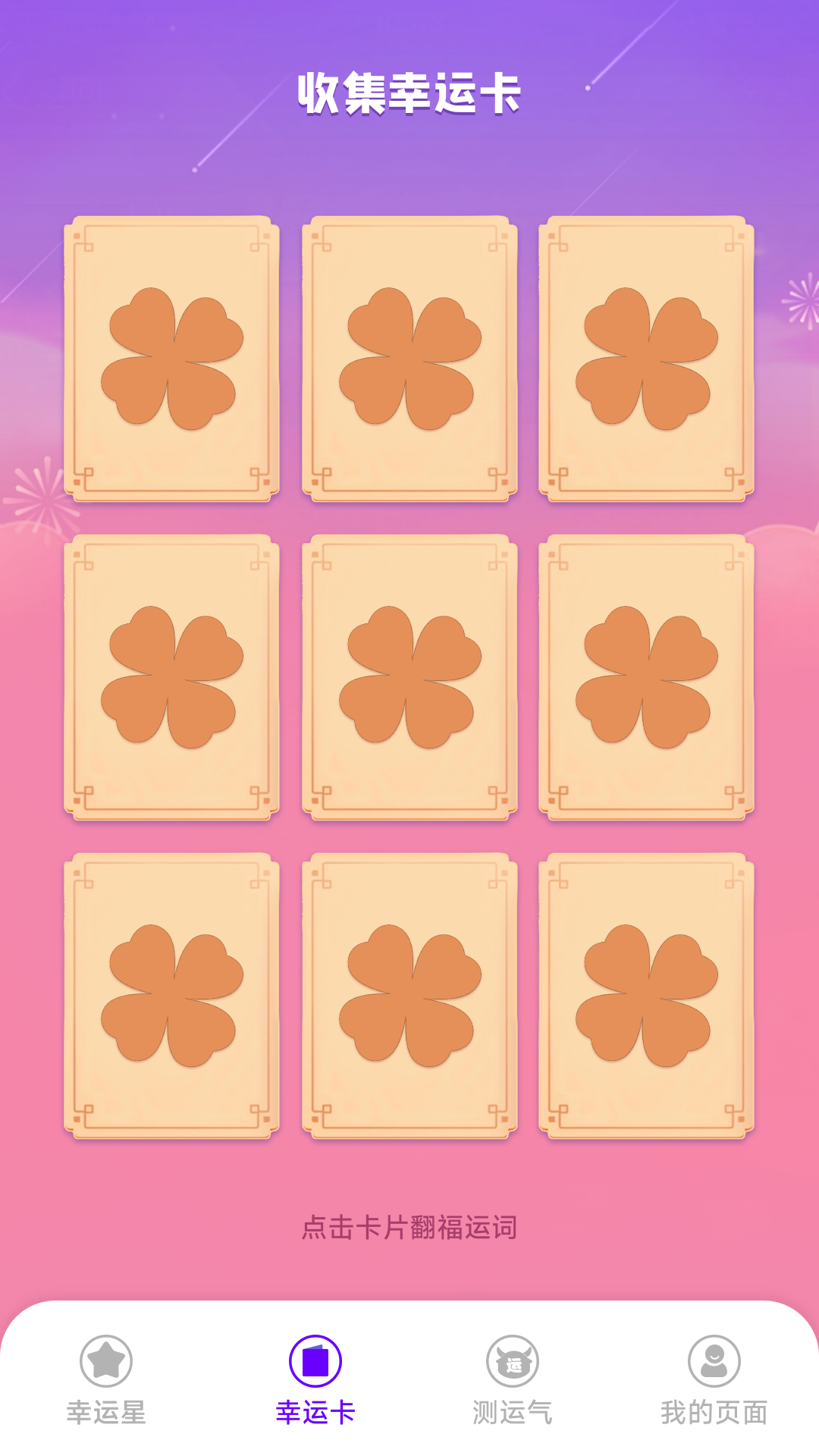Flip the center clover card of the grid
The width and height of the screenshot is (819, 1456).
click(x=409, y=677)
